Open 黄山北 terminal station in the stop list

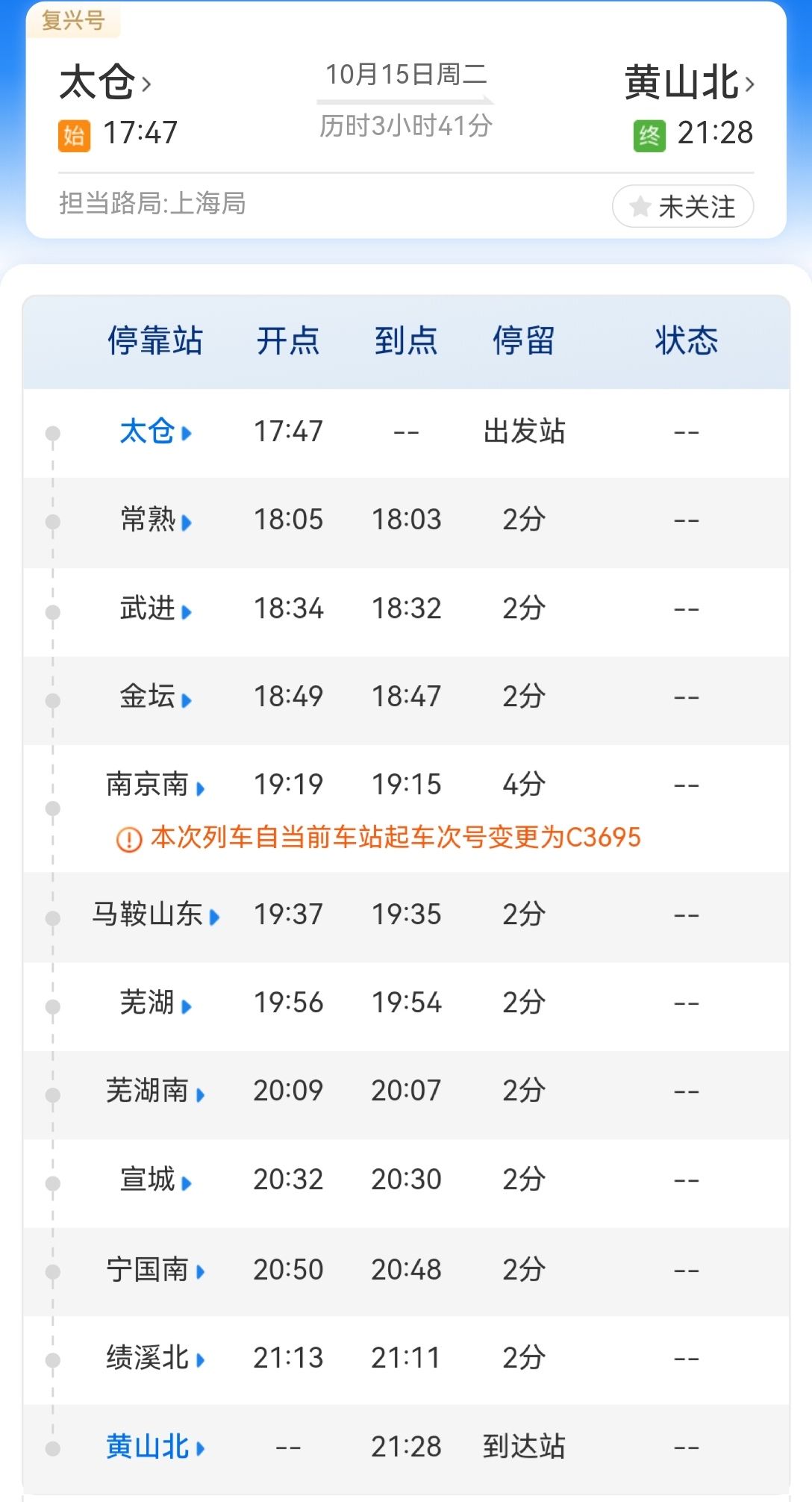[156, 1447]
